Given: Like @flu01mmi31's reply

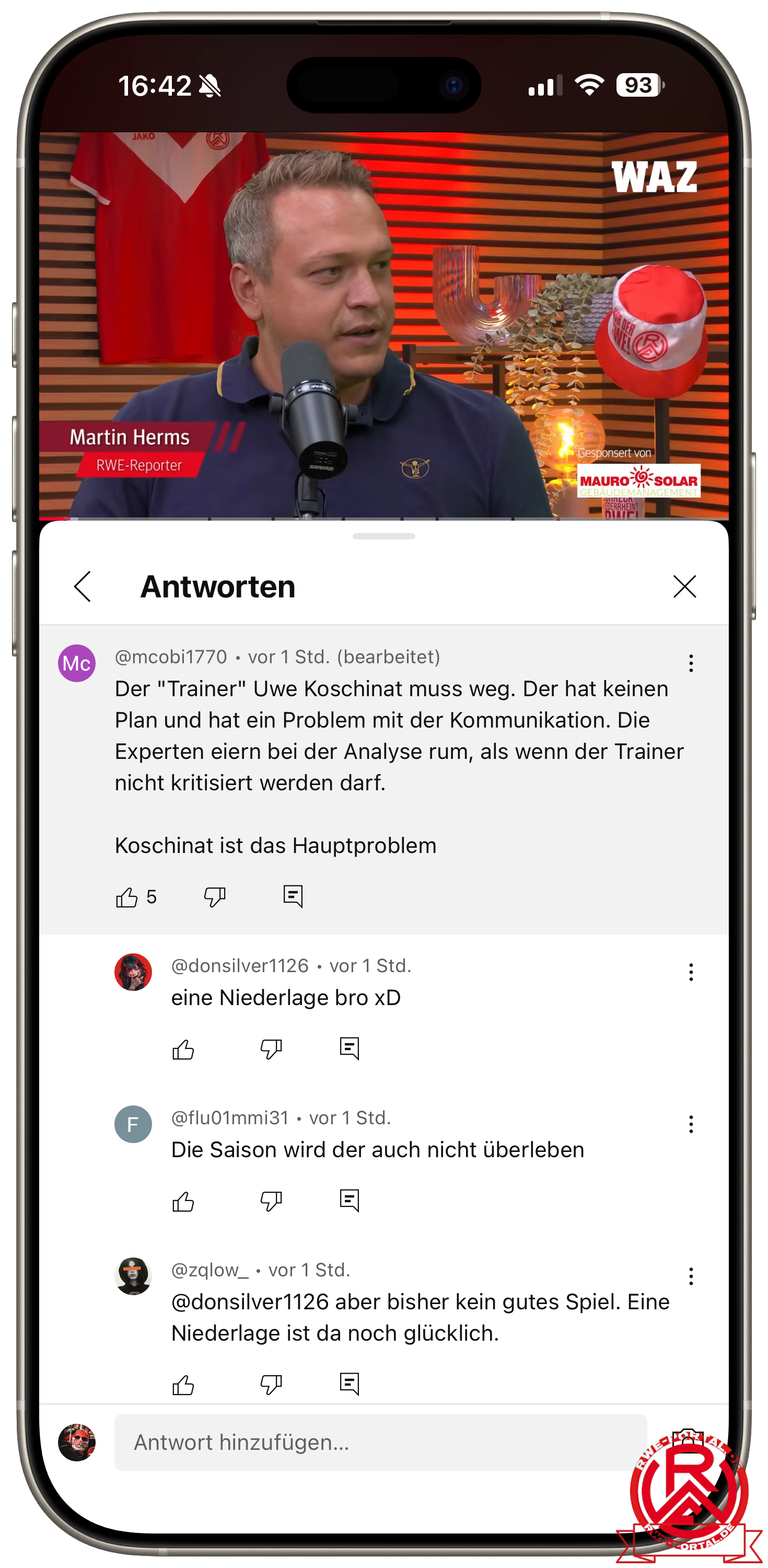Looking at the screenshot, I should 183,1201.
